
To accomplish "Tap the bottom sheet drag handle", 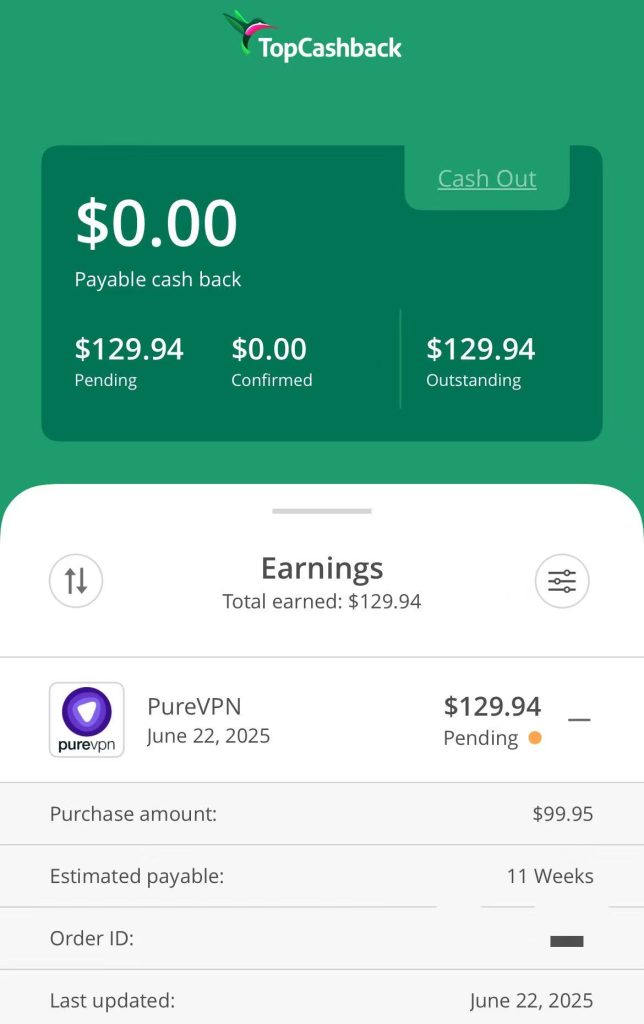I will click(321, 511).
